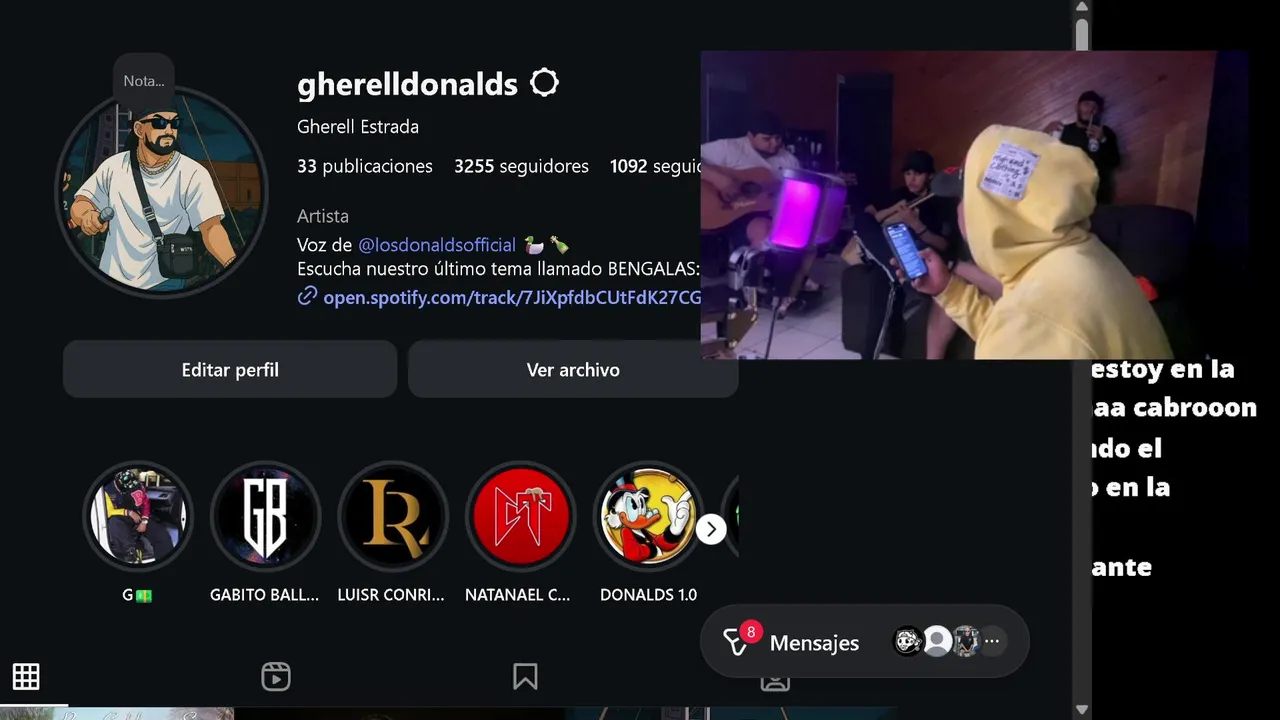This screenshot has width=1280, height=720.
Task: Open GABITO BALL... highlight
Action: pos(265,516)
